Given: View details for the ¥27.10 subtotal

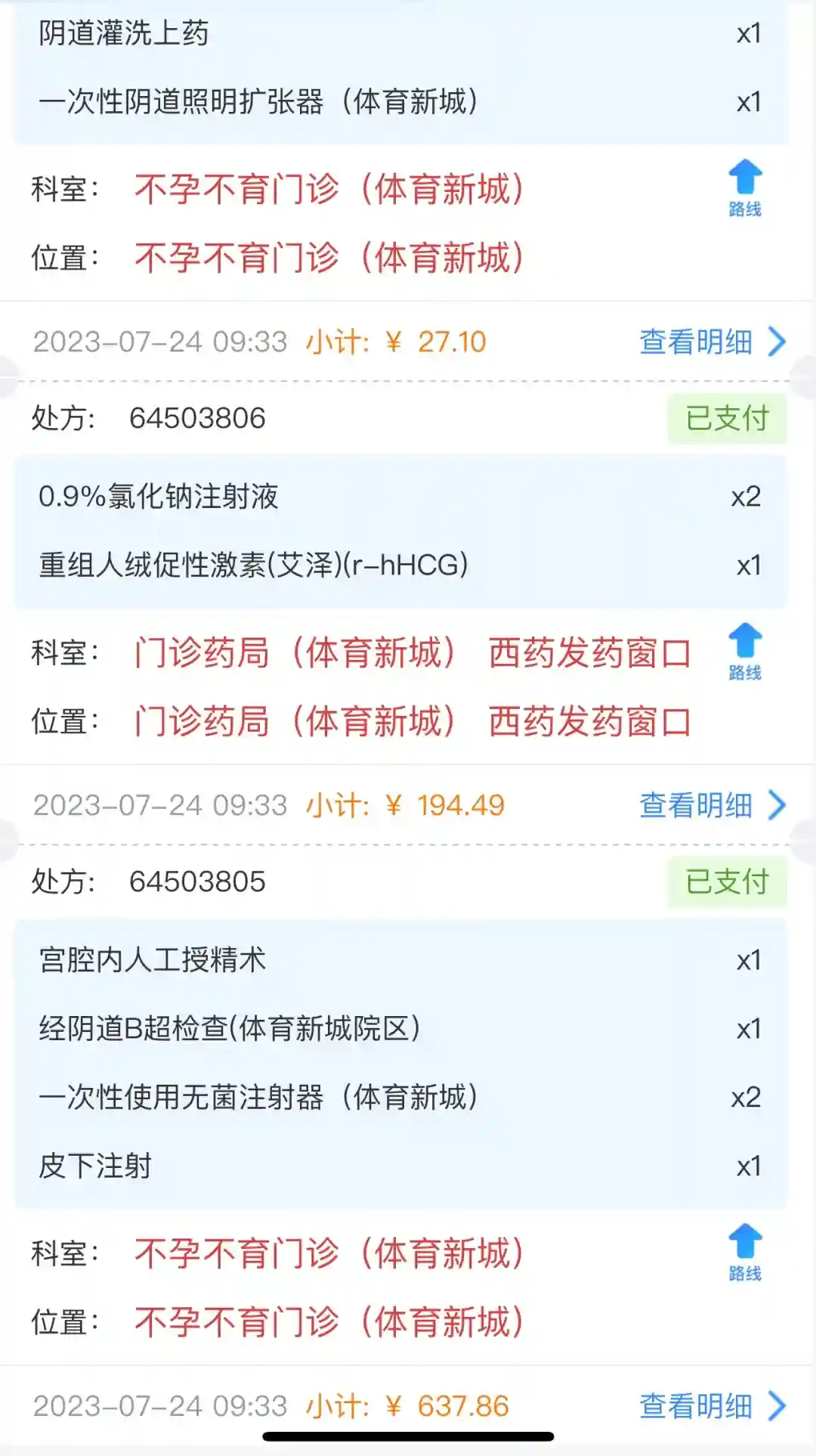Looking at the screenshot, I should [712, 342].
